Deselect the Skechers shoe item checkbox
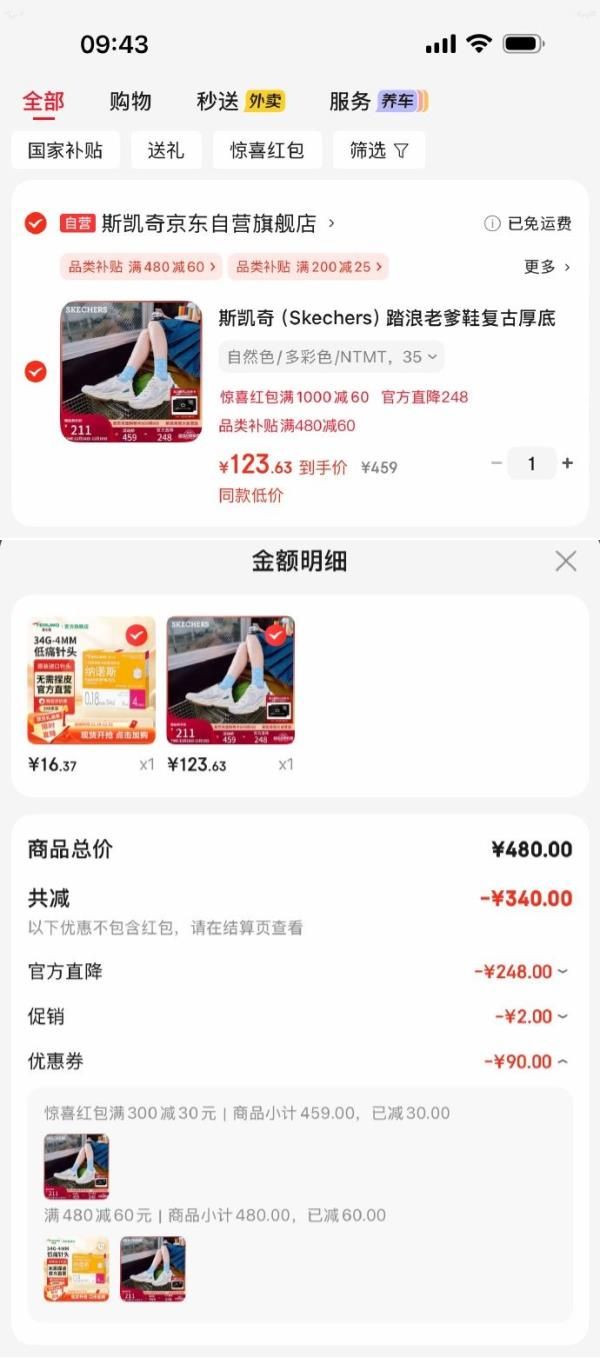 pos(36,372)
